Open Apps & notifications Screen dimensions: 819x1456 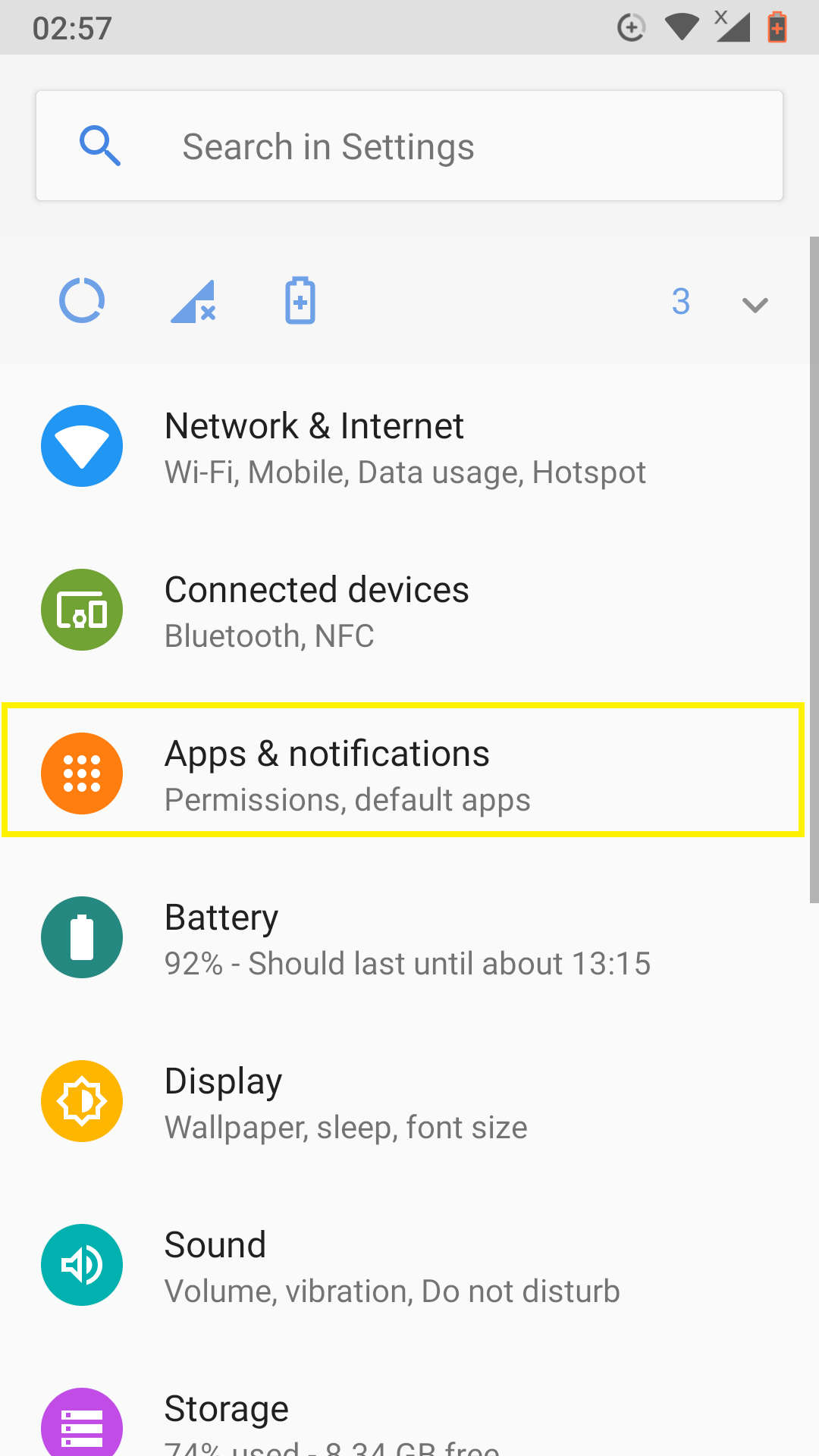403,770
